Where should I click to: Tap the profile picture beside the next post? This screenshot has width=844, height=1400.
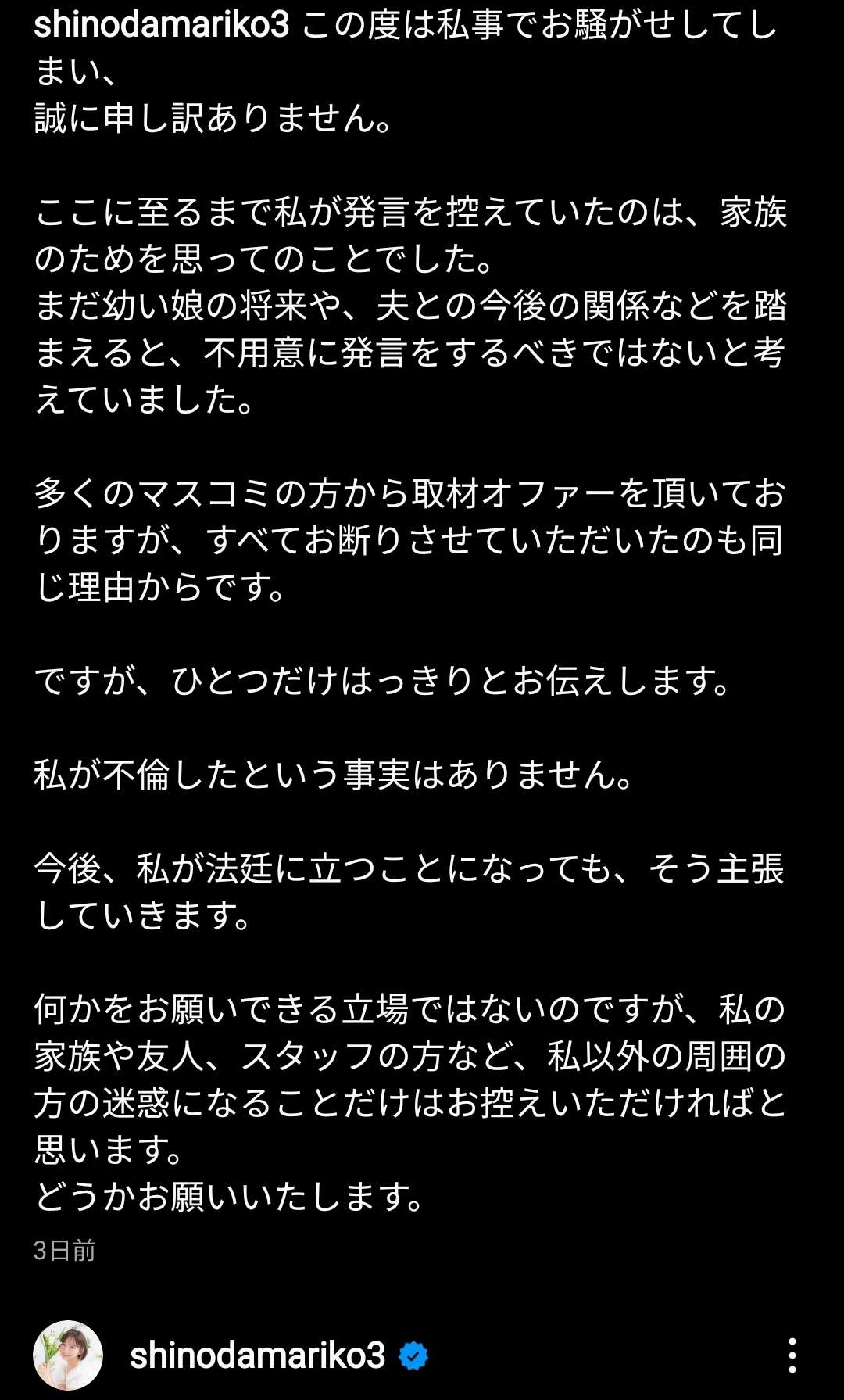coord(68,1355)
